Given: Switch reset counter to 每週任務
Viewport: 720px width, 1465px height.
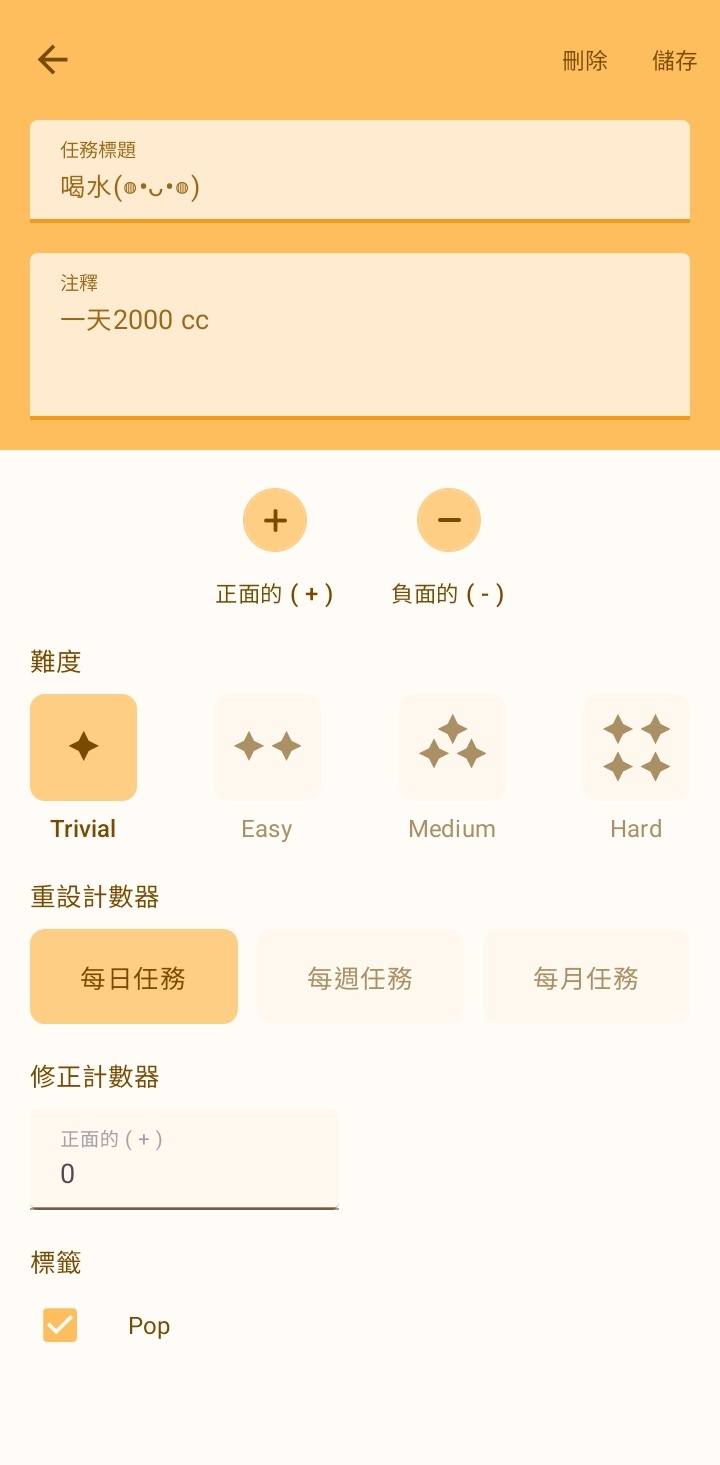Looking at the screenshot, I should [x=360, y=977].
